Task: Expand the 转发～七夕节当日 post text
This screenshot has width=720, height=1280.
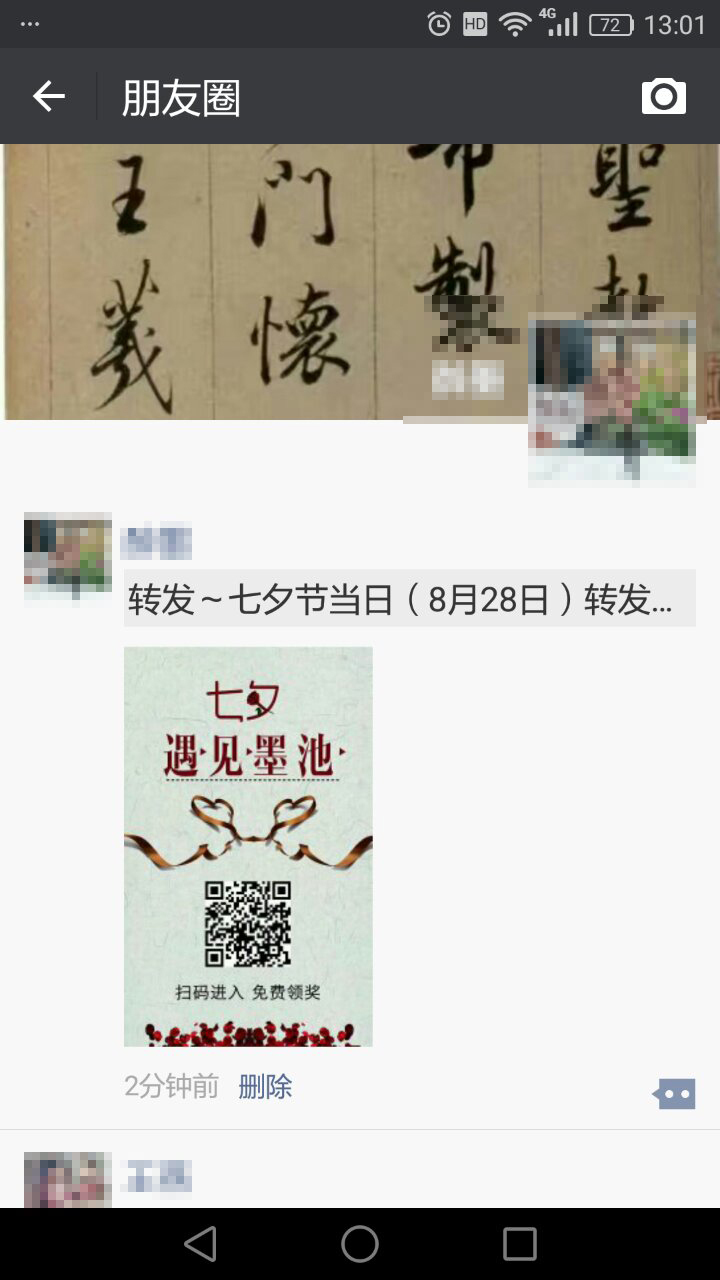Action: tap(410, 599)
